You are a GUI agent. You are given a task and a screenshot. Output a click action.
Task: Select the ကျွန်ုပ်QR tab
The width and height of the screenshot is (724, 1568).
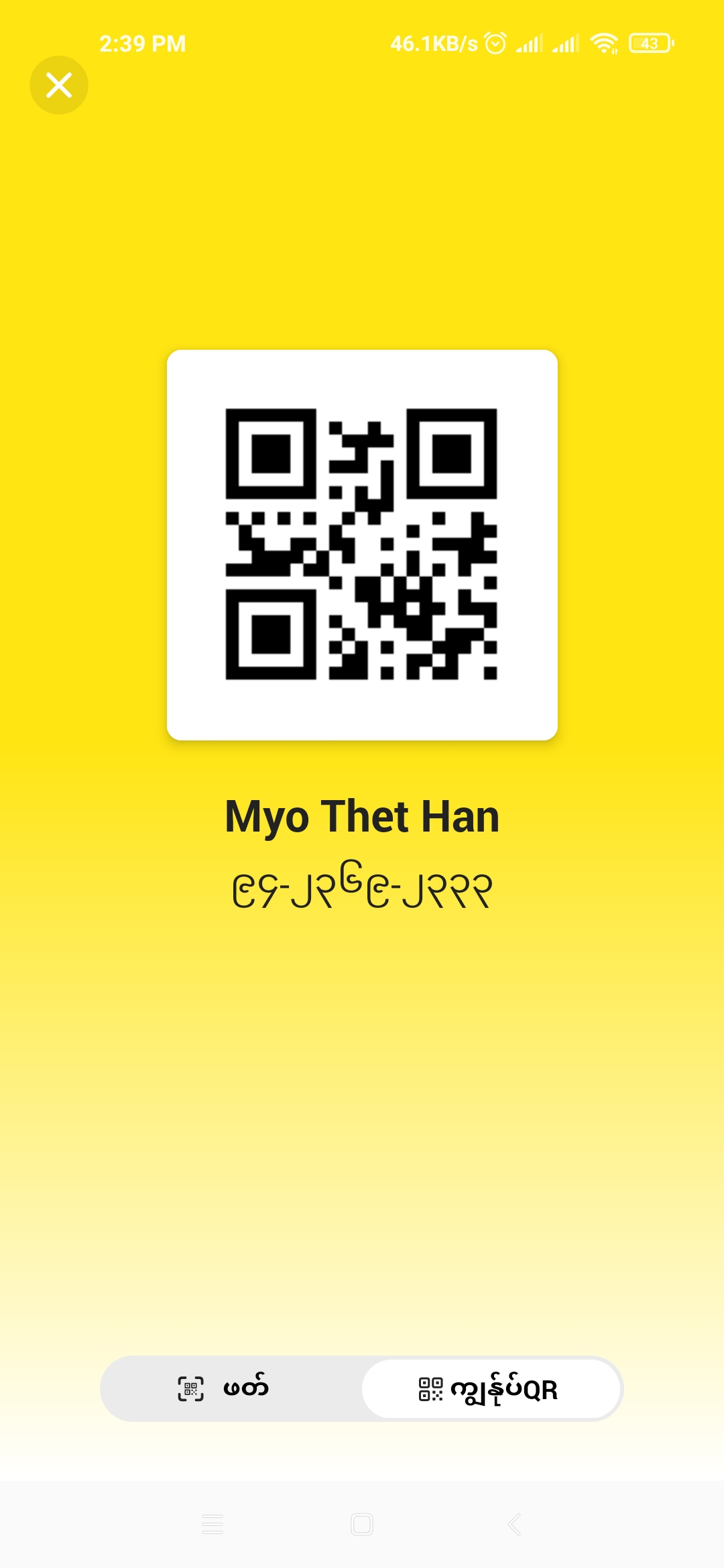(491, 1388)
